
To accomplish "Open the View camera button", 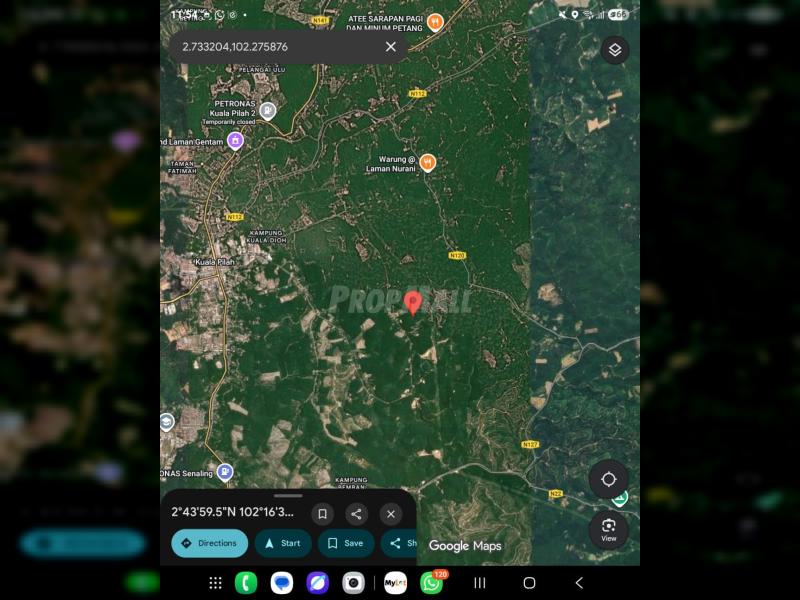I will [608, 529].
